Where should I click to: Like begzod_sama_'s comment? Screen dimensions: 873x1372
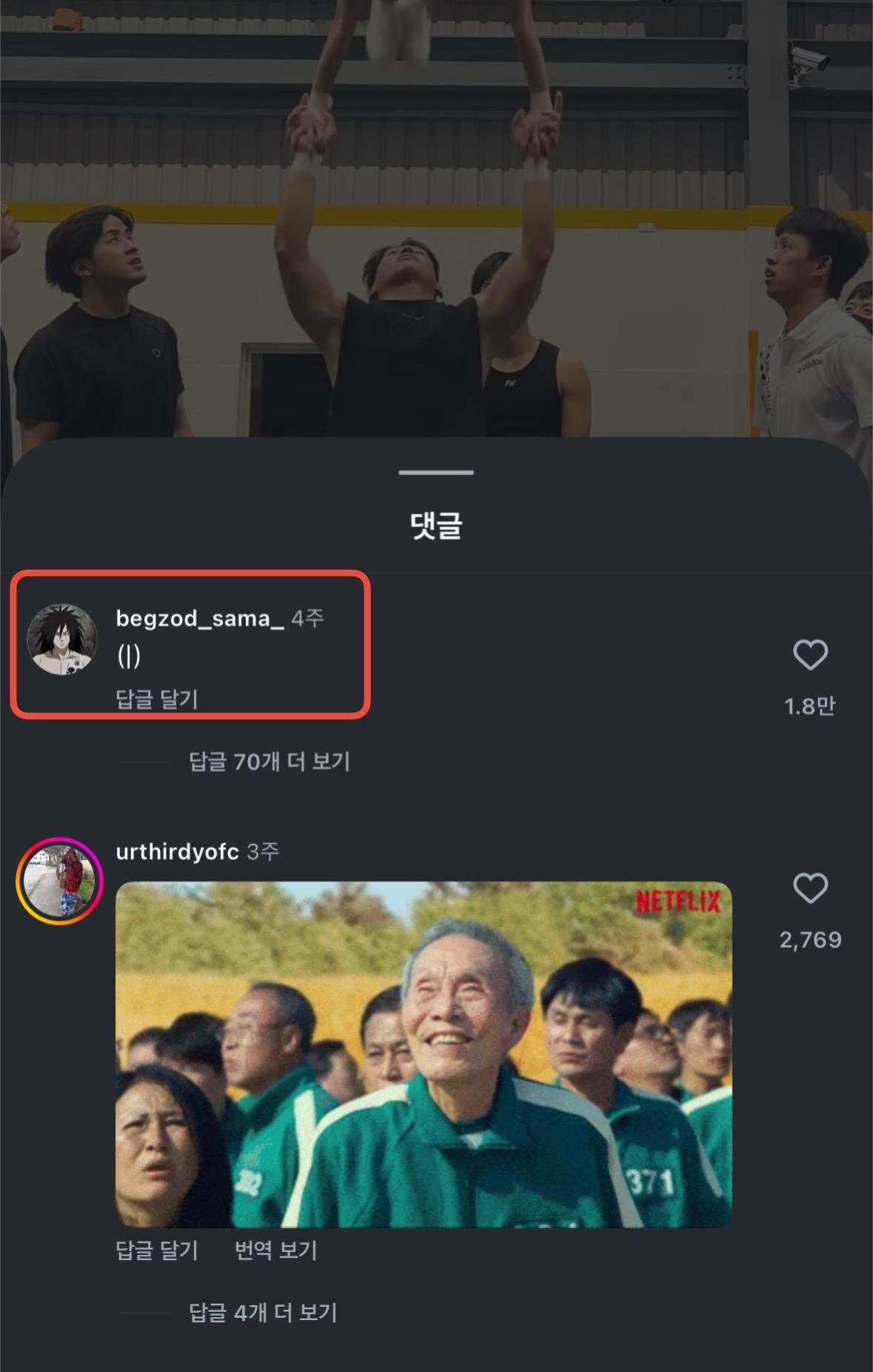(x=809, y=656)
